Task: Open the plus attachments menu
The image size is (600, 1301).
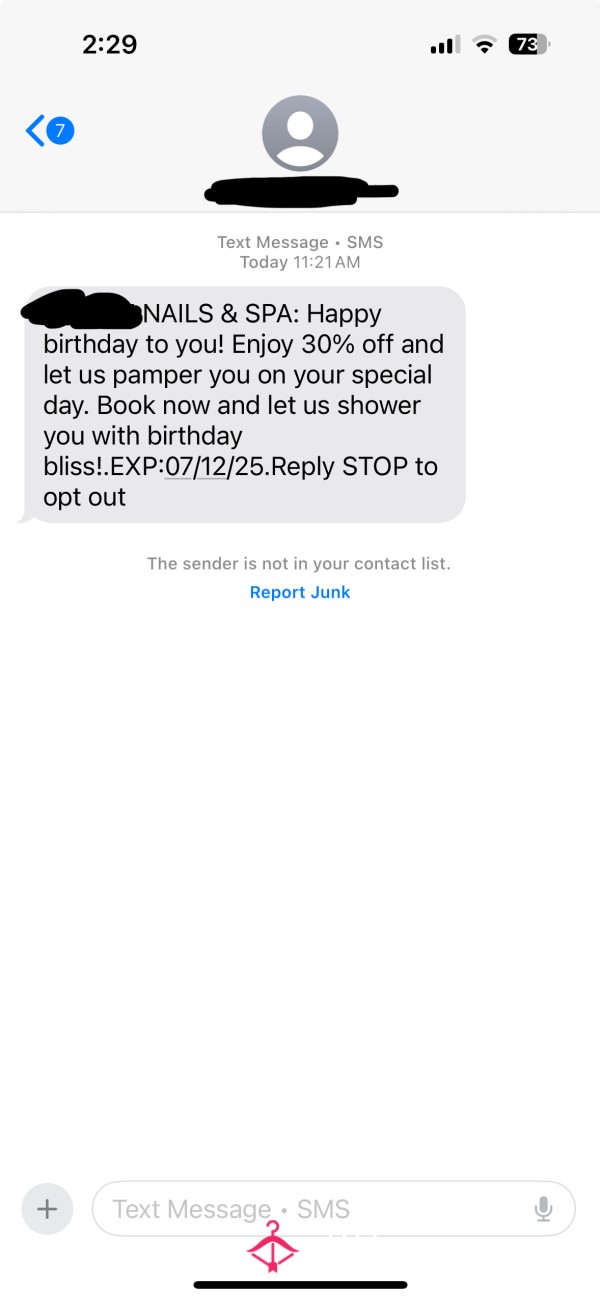Action: click(x=47, y=1209)
